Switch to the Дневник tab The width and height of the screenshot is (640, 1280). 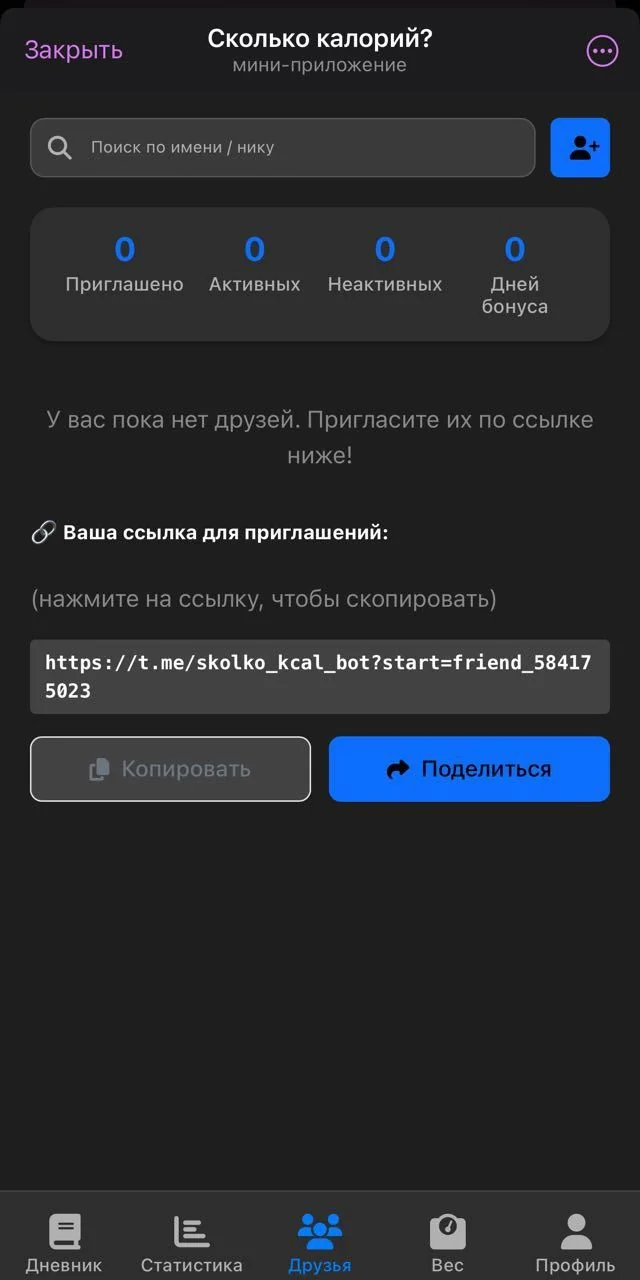tap(64, 1243)
